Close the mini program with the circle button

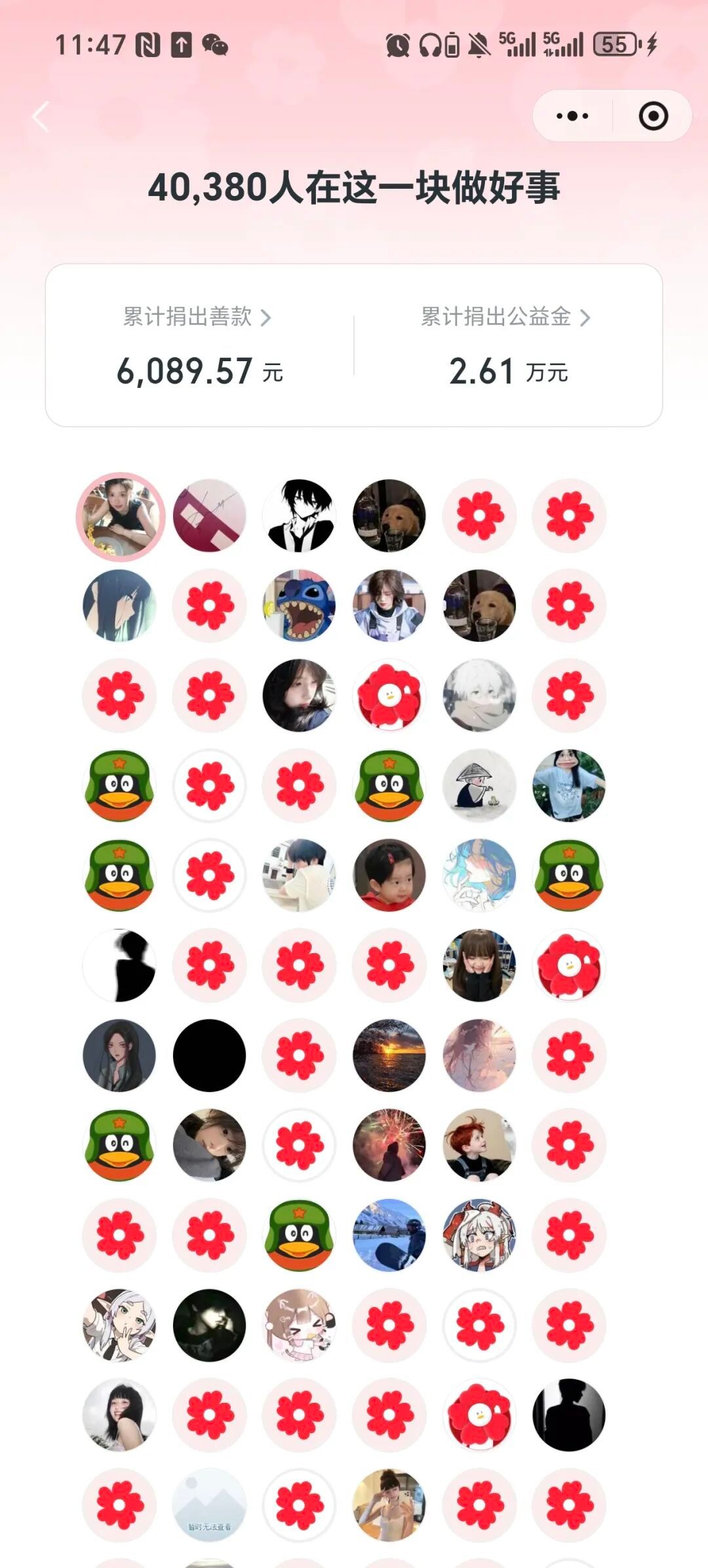click(653, 116)
